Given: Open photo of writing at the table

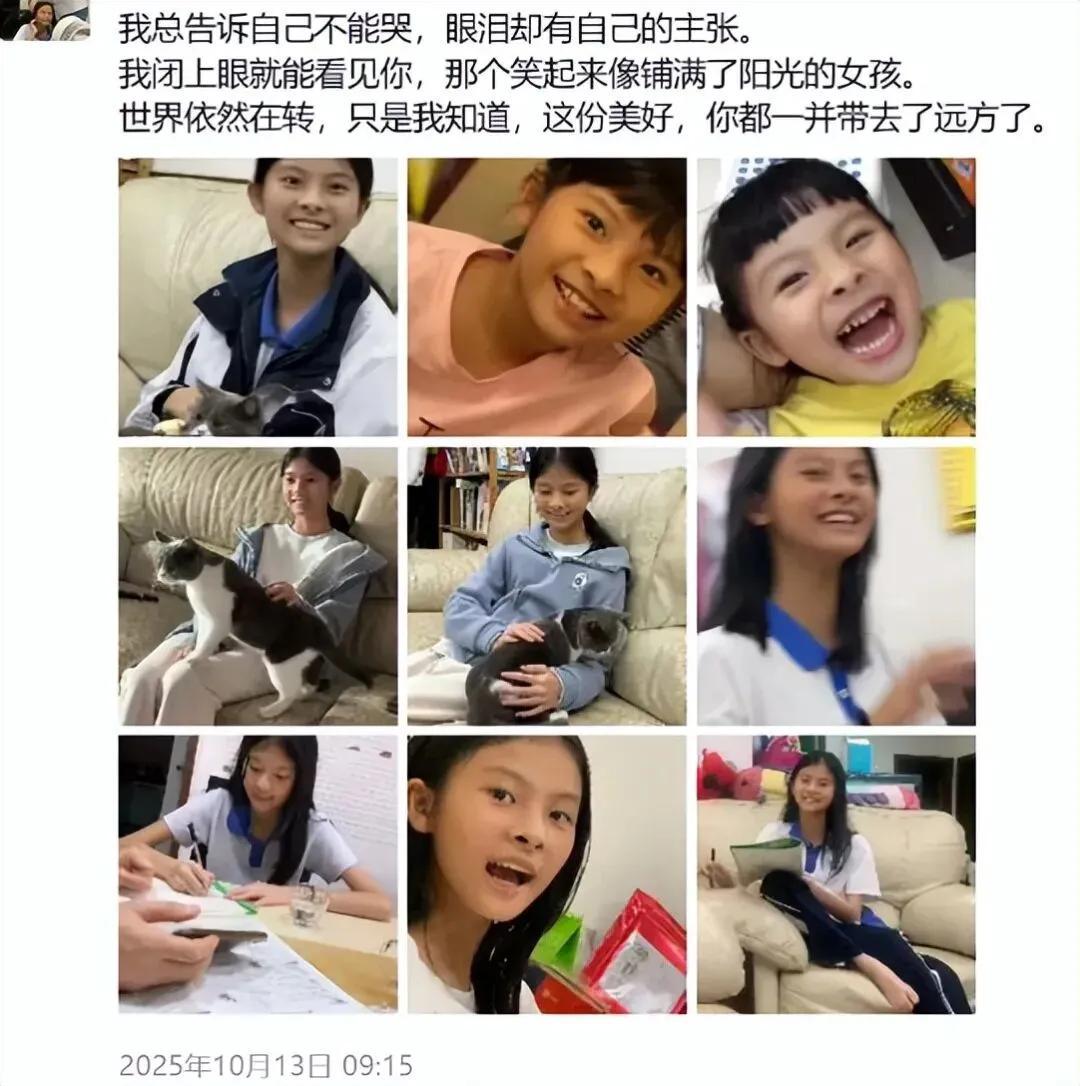Looking at the screenshot, I should click(258, 875).
